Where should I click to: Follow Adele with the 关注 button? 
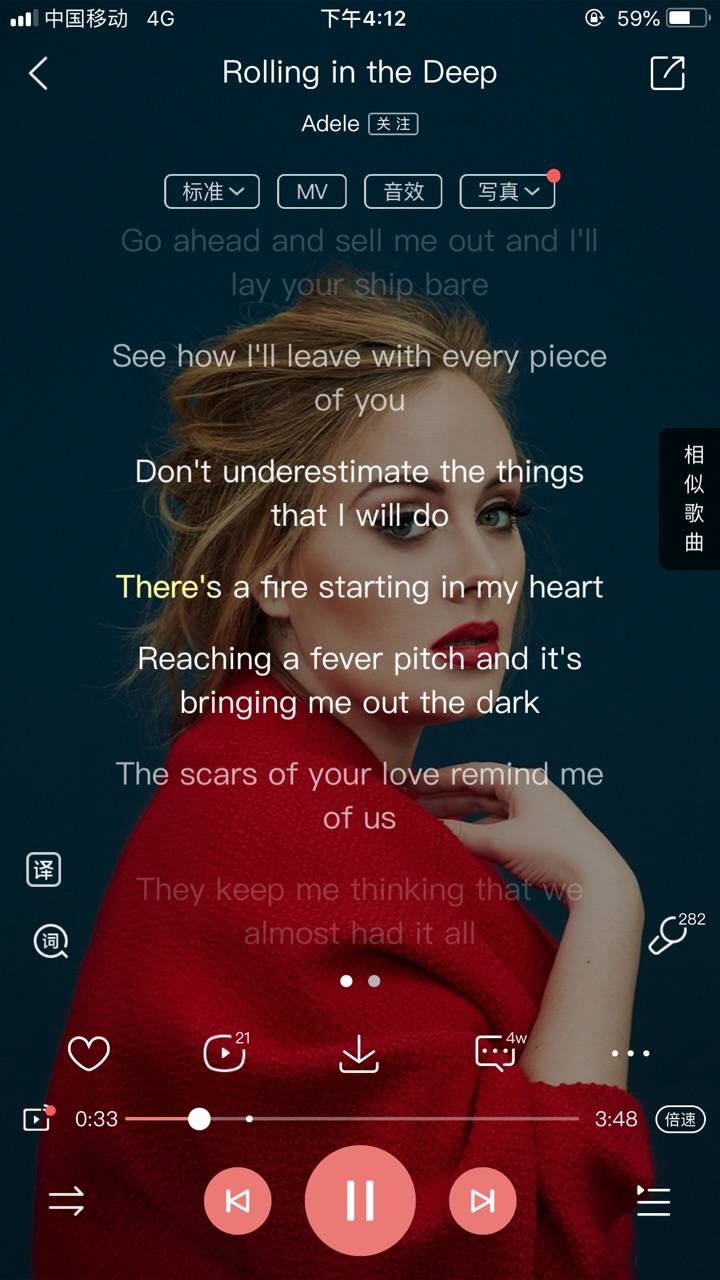[393, 124]
